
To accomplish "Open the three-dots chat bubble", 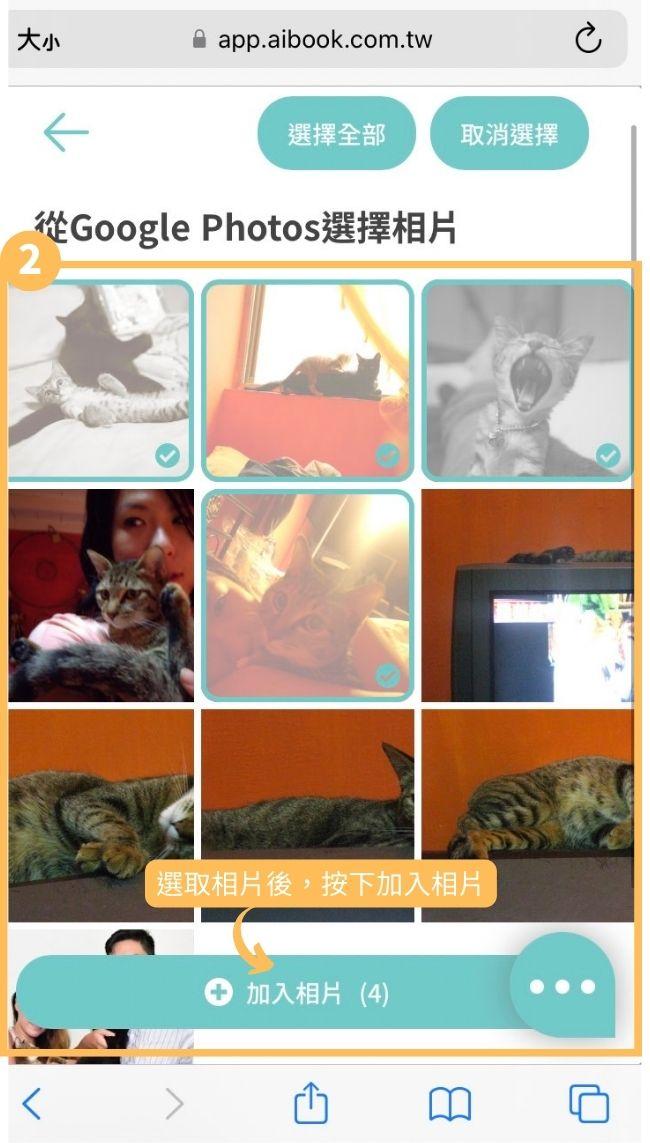I will (x=562, y=987).
